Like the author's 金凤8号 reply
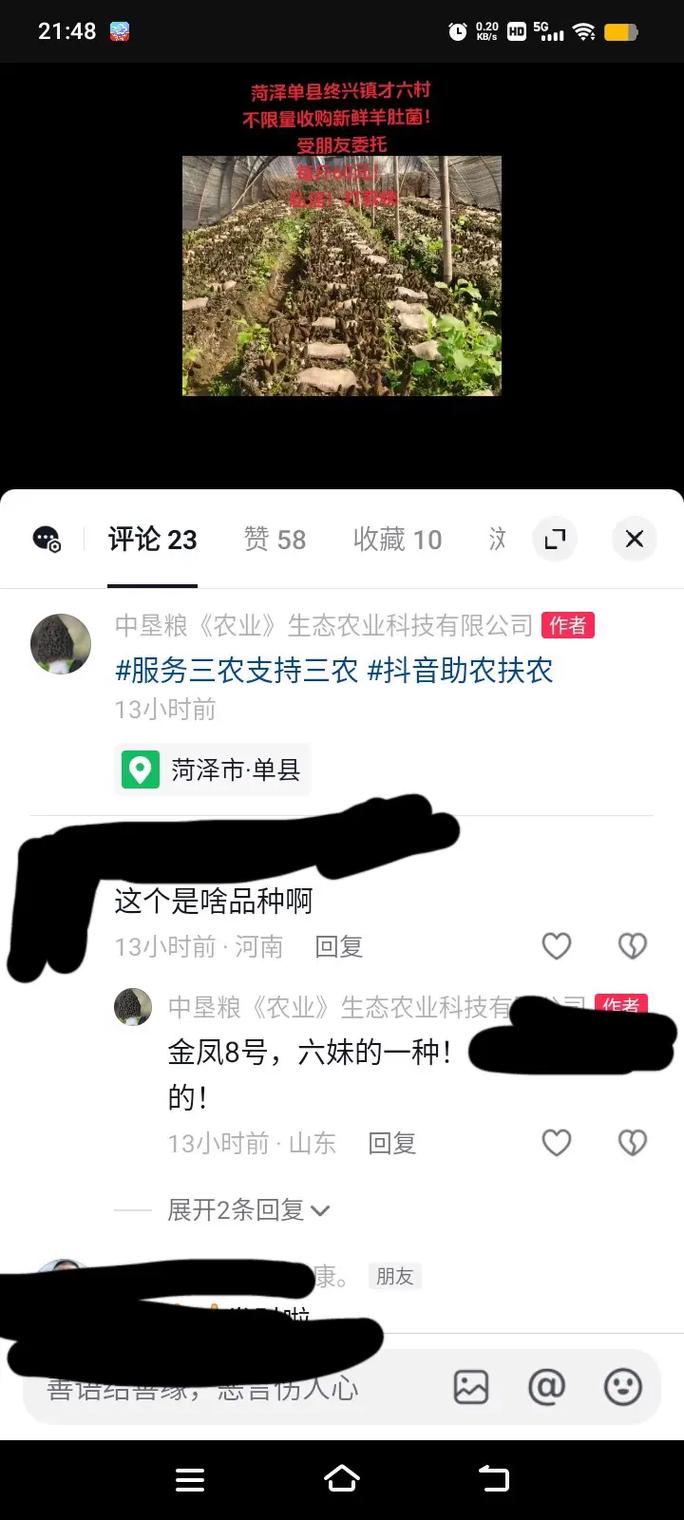684x1520 pixels. pyautogui.click(x=556, y=1143)
